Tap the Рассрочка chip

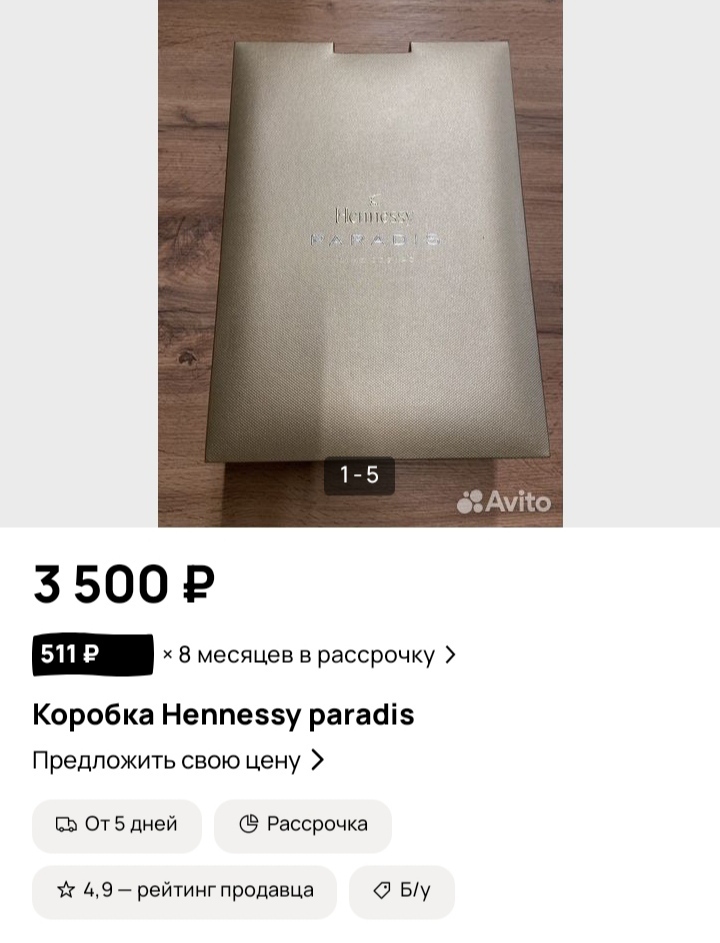303,825
